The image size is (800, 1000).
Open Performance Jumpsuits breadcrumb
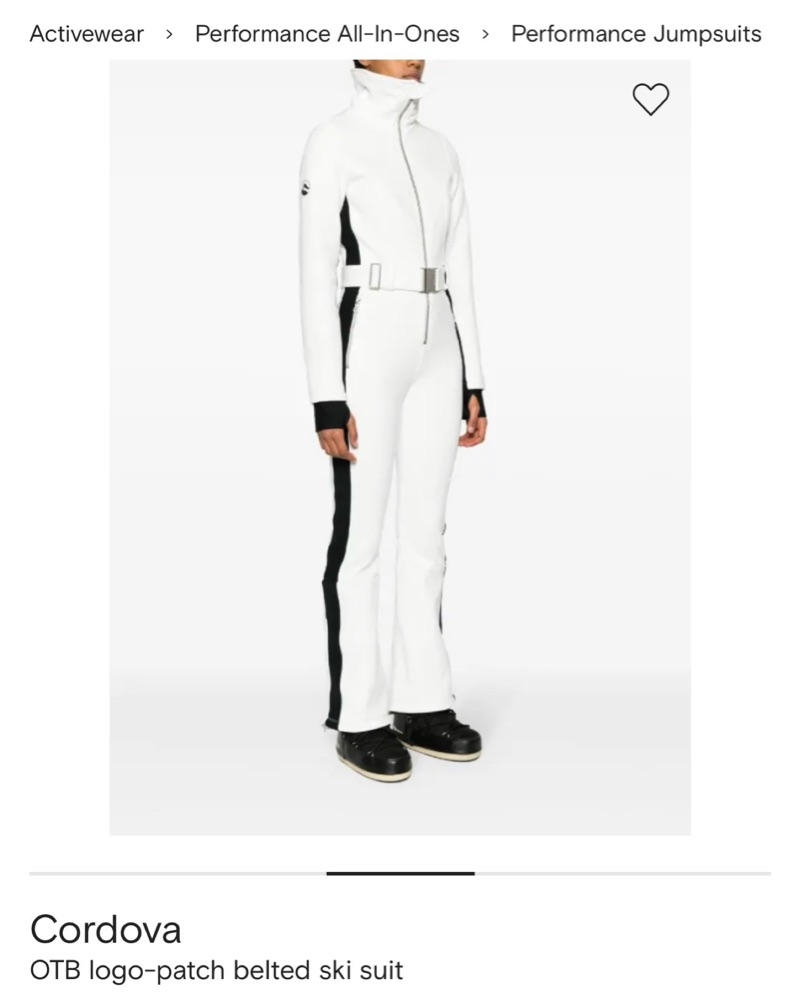tap(636, 34)
